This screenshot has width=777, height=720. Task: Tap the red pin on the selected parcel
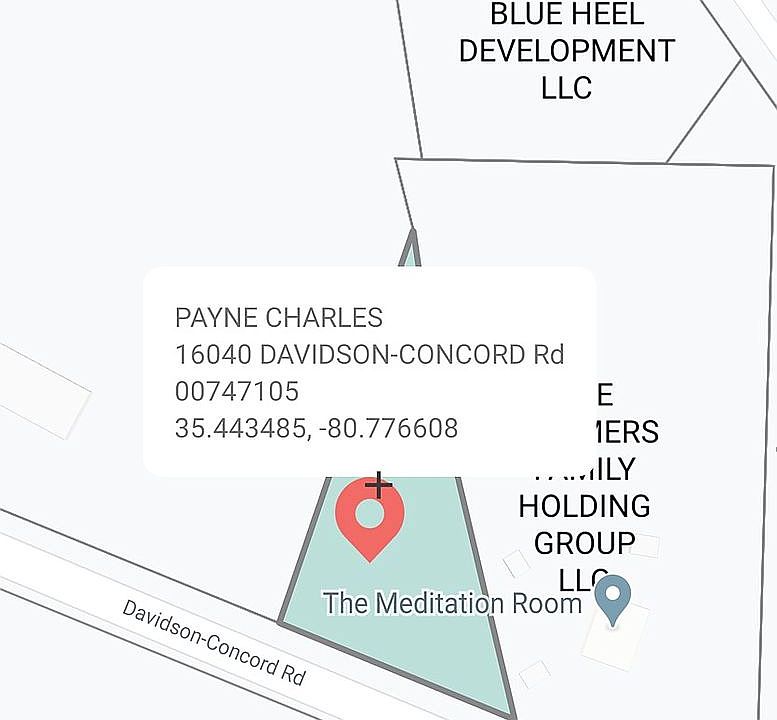[369, 516]
